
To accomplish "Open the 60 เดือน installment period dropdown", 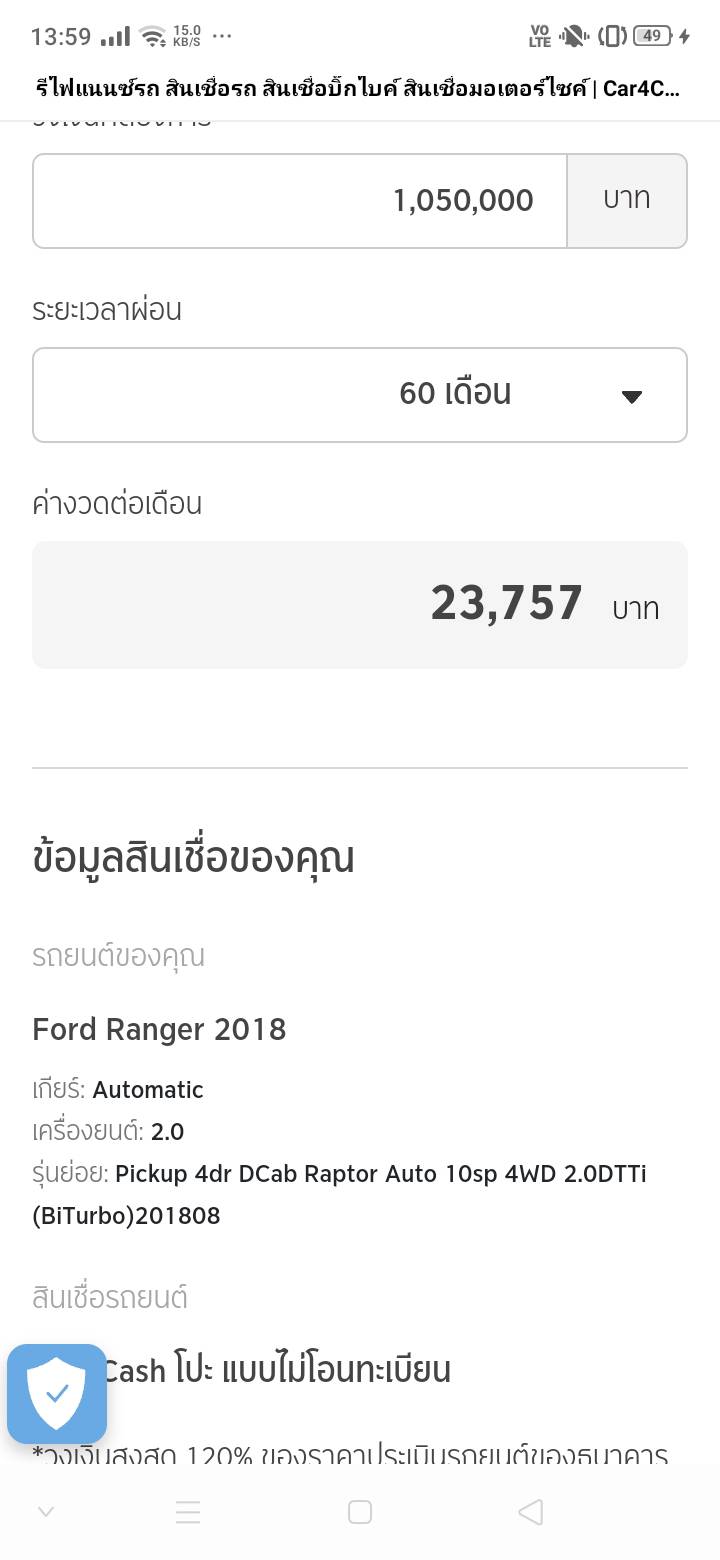I will coord(360,394).
